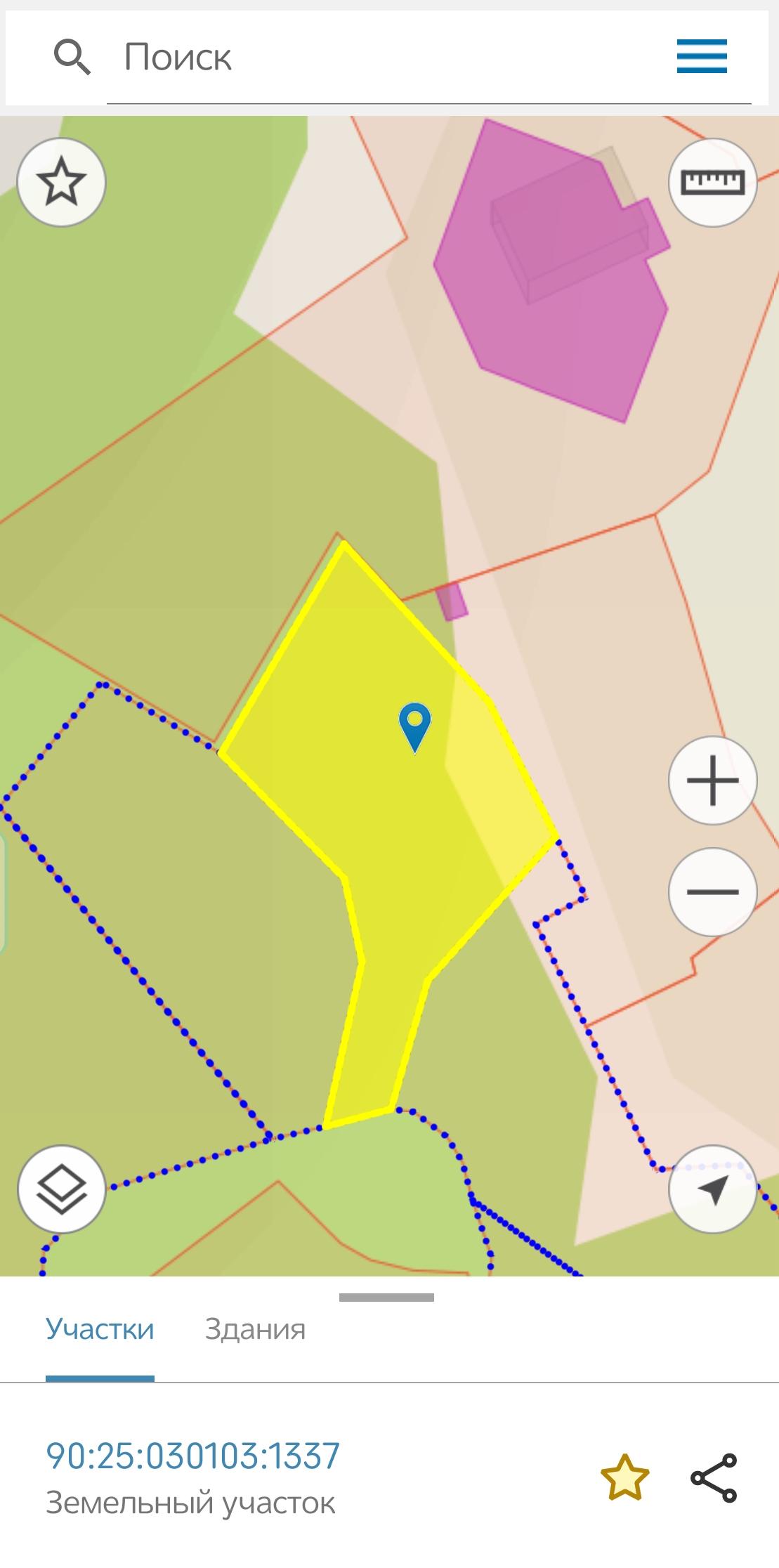Screen dimensions: 779x1568
Task: Open parcel 90:25:030103:1337 details
Action: click(193, 1456)
